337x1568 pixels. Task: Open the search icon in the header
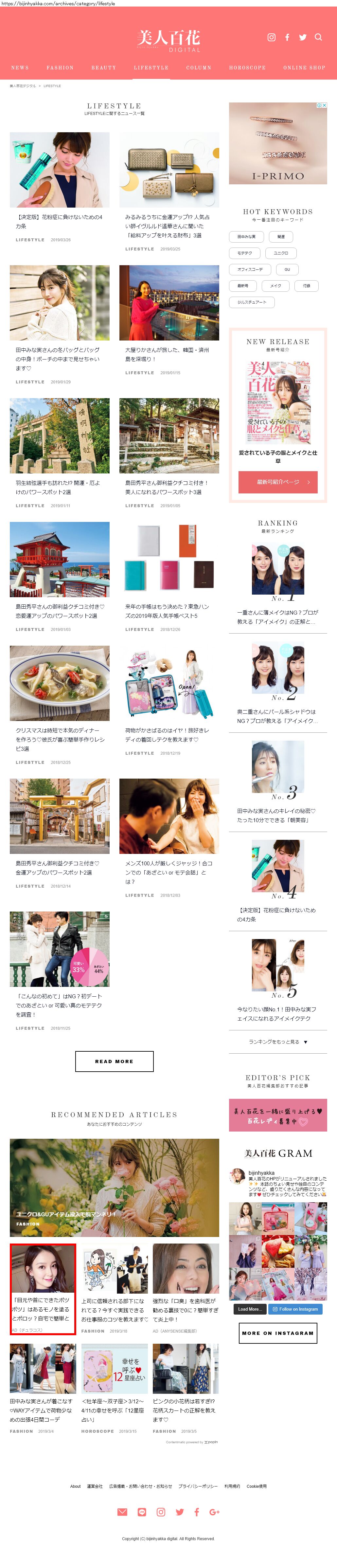point(318,37)
